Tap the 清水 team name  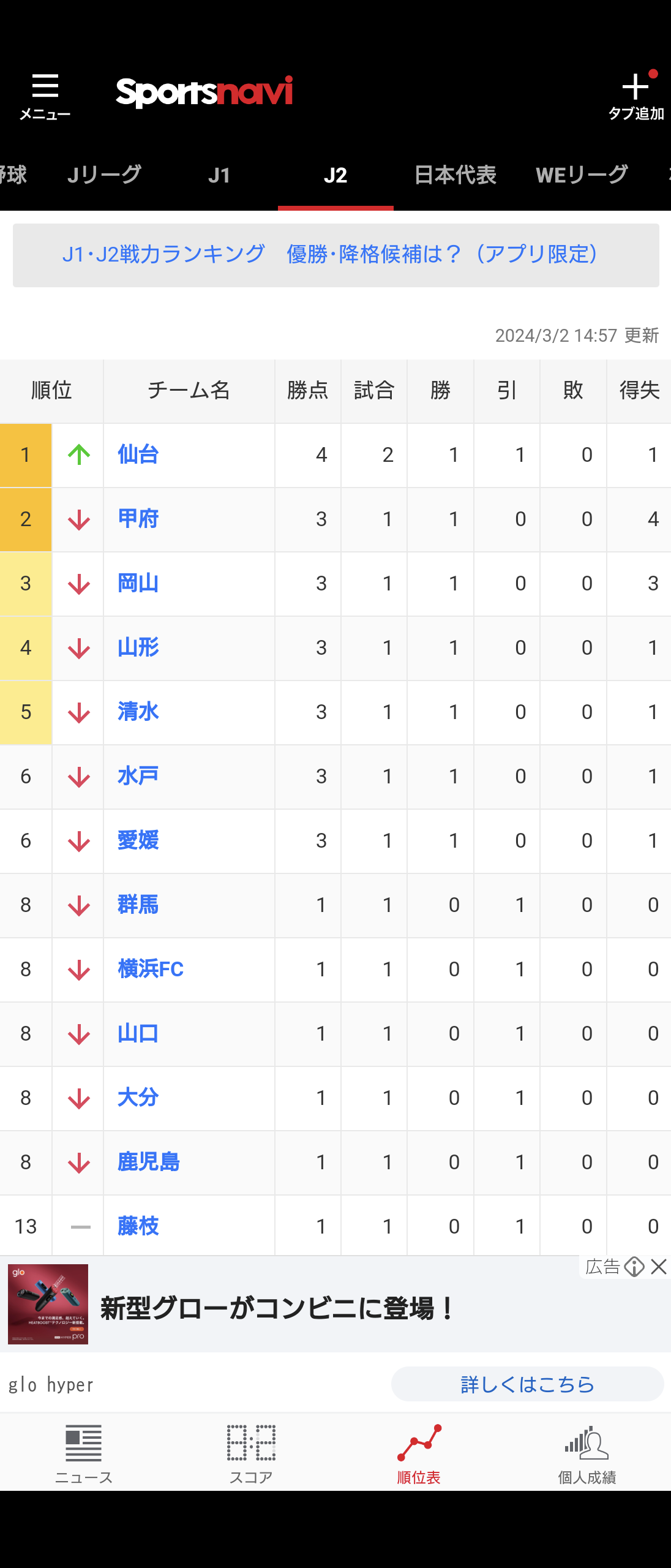coord(138,712)
